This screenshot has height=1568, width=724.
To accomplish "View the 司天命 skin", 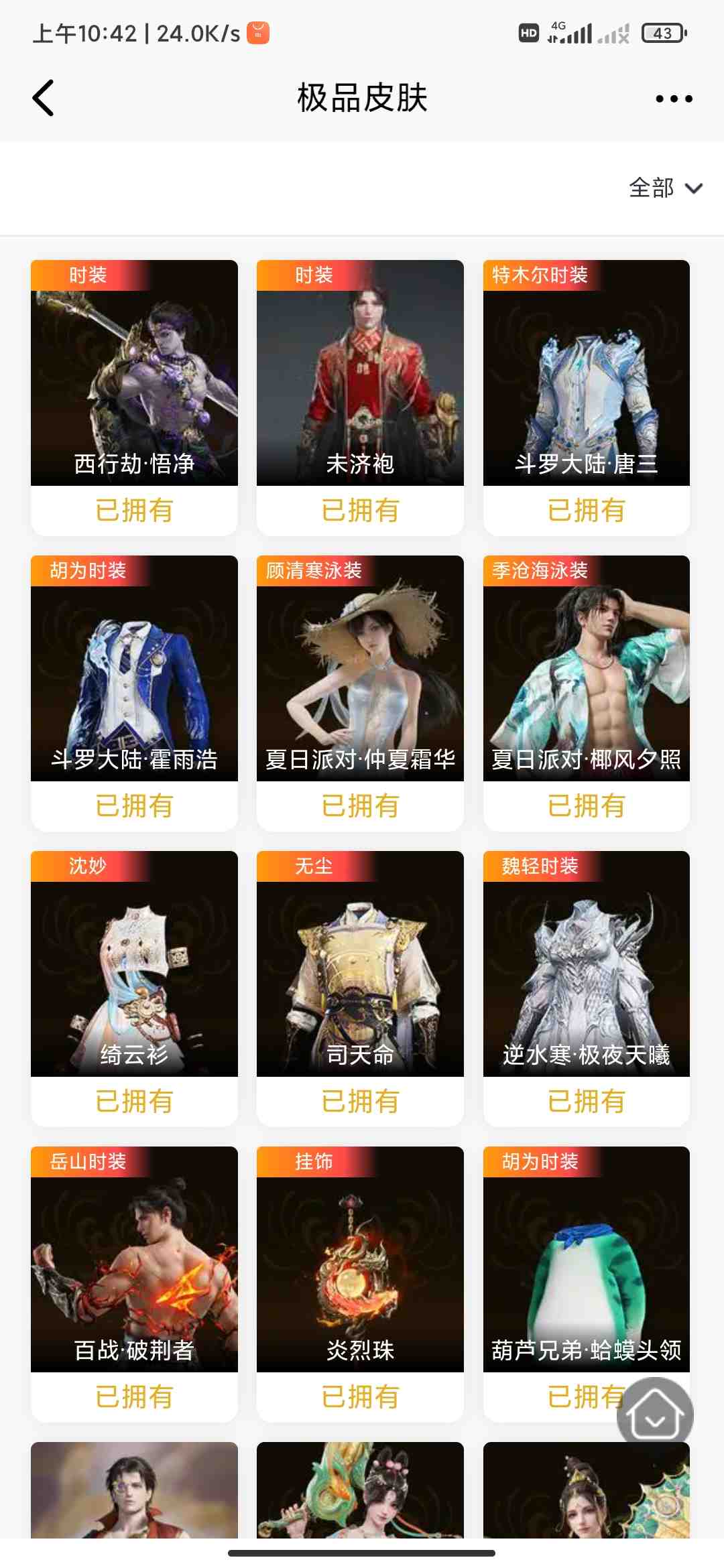I will (360, 965).
